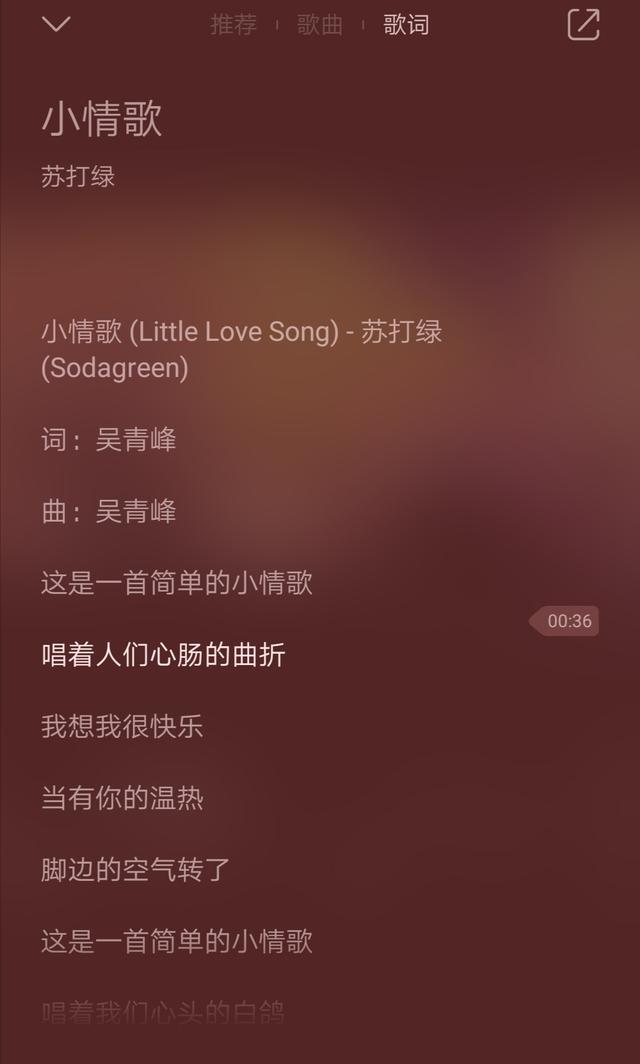Switch to the 歌曲 tab
The height and width of the screenshot is (1064, 640).
click(320, 25)
